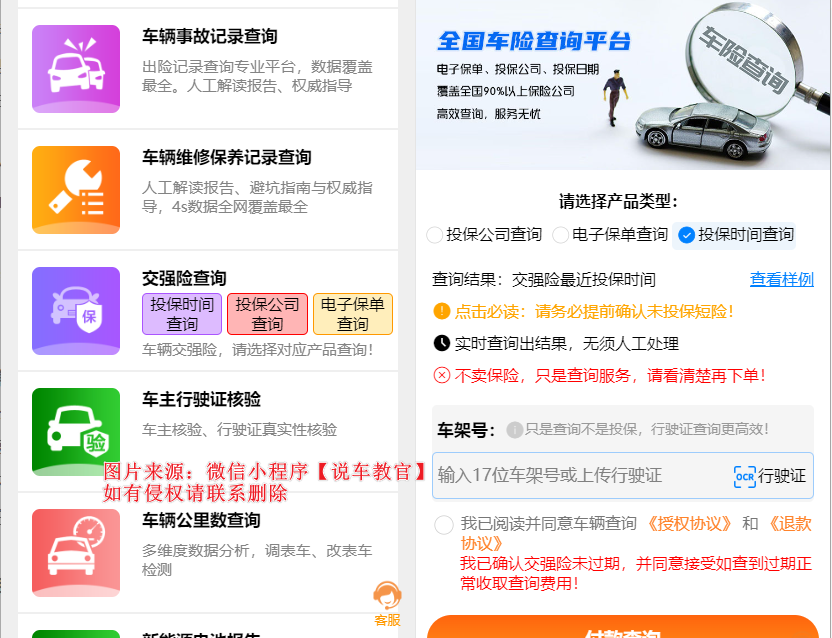Check the agreement checkbox for 车辆查询
Image resolution: width=832 pixels, height=638 pixels.
click(444, 525)
